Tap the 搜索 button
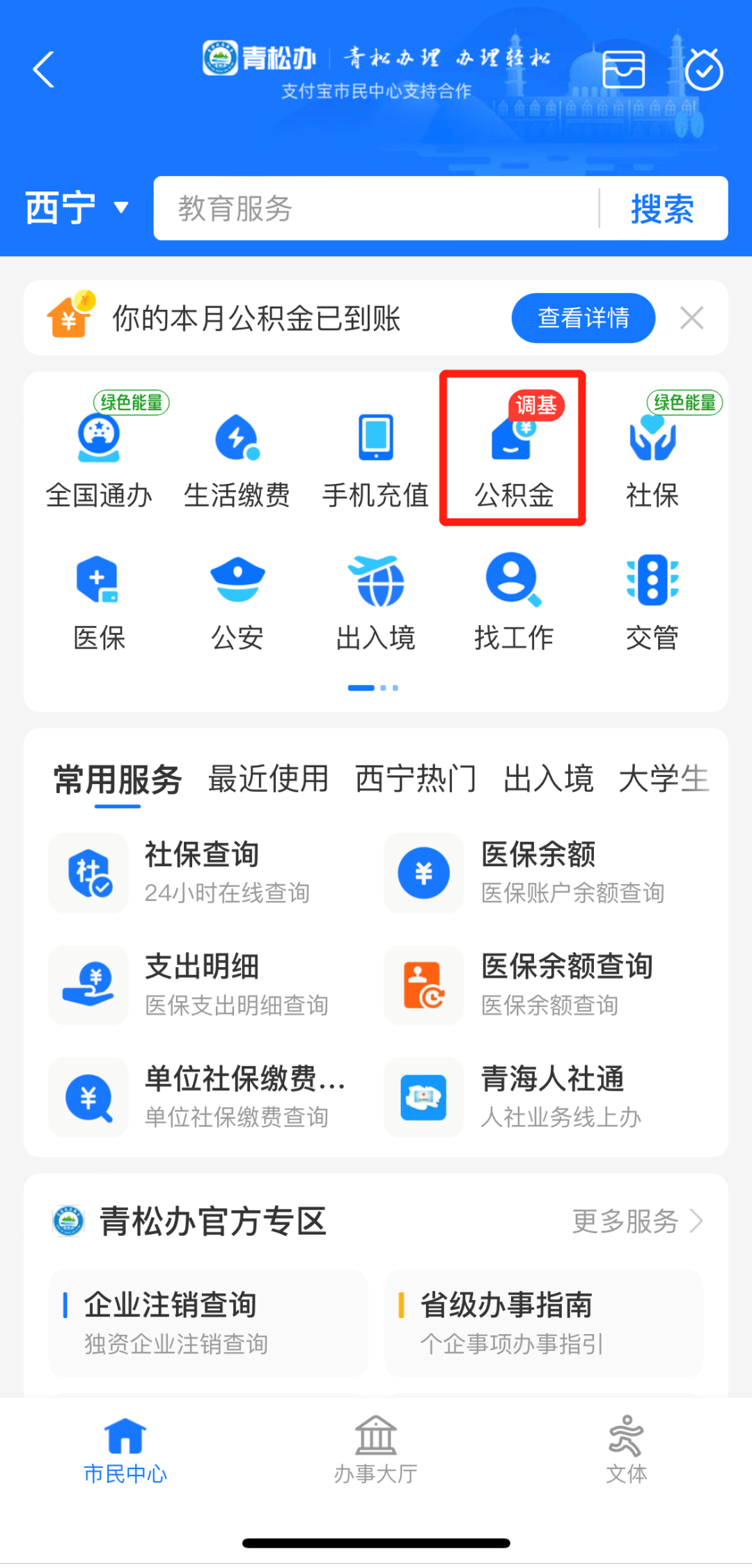The image size is (752, 1568). pyautogui.click(x=662, y=208)
